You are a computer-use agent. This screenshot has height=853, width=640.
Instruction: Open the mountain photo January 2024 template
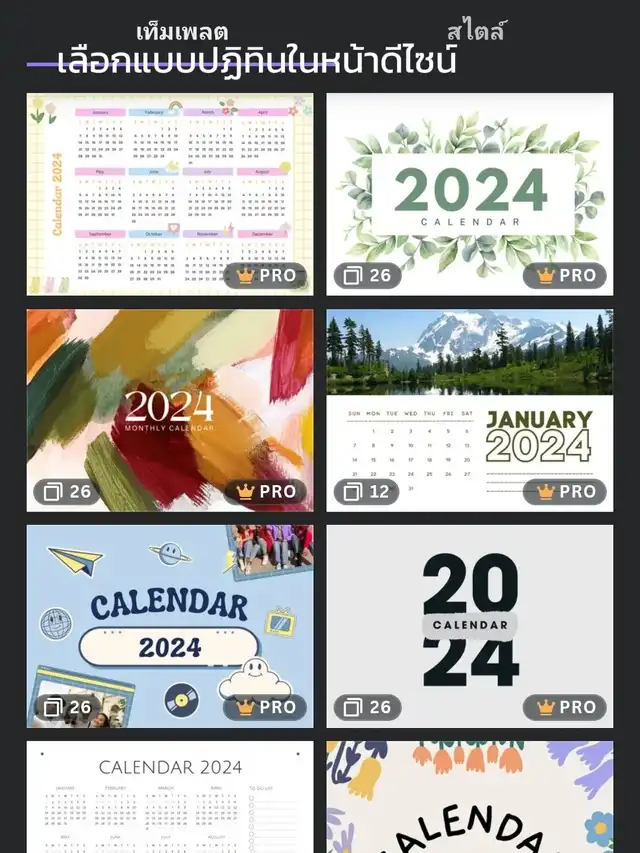click(469, 409)
